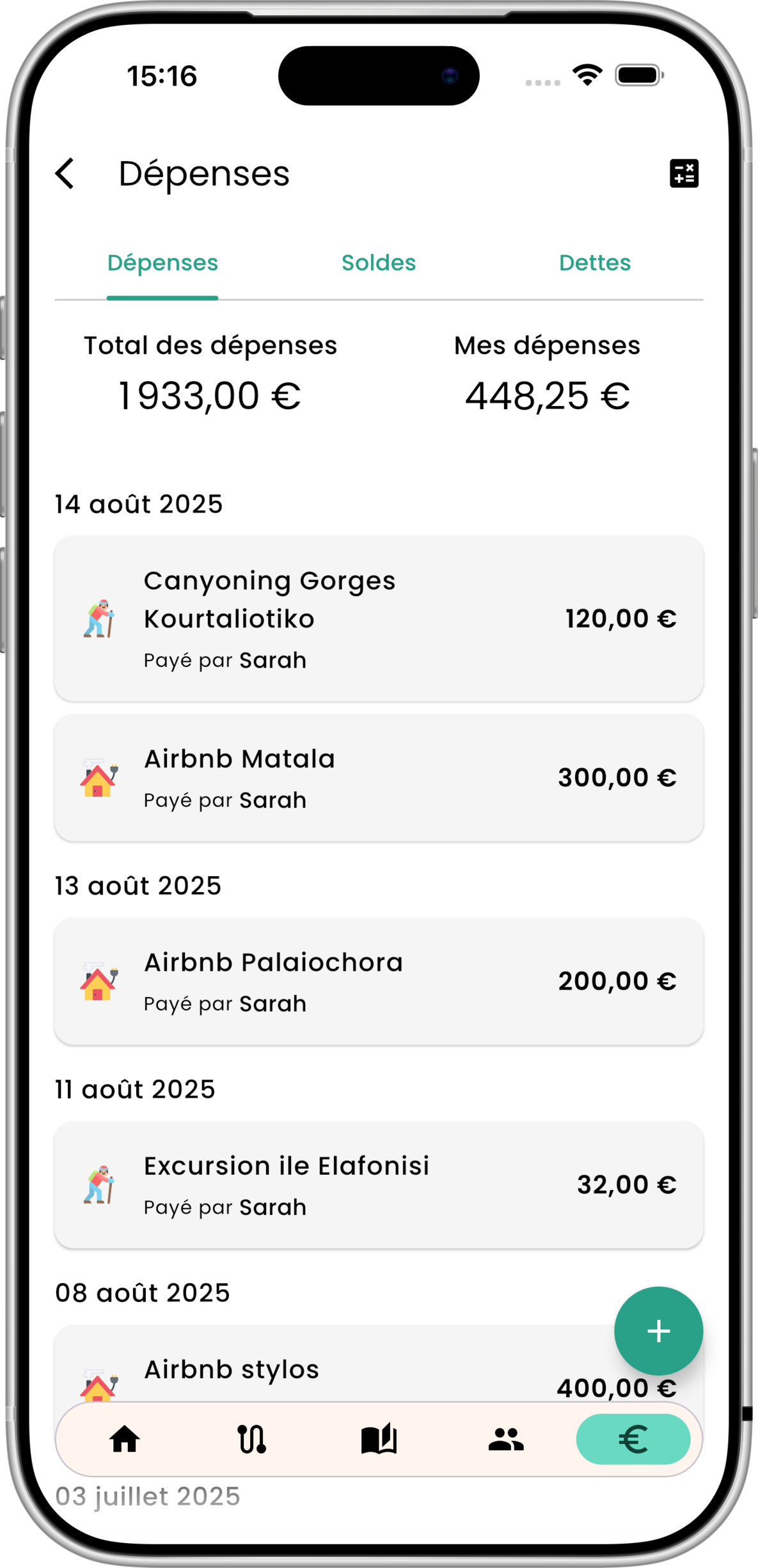Select the Home icon in bottom navigation

click(x=124, y=1439)
